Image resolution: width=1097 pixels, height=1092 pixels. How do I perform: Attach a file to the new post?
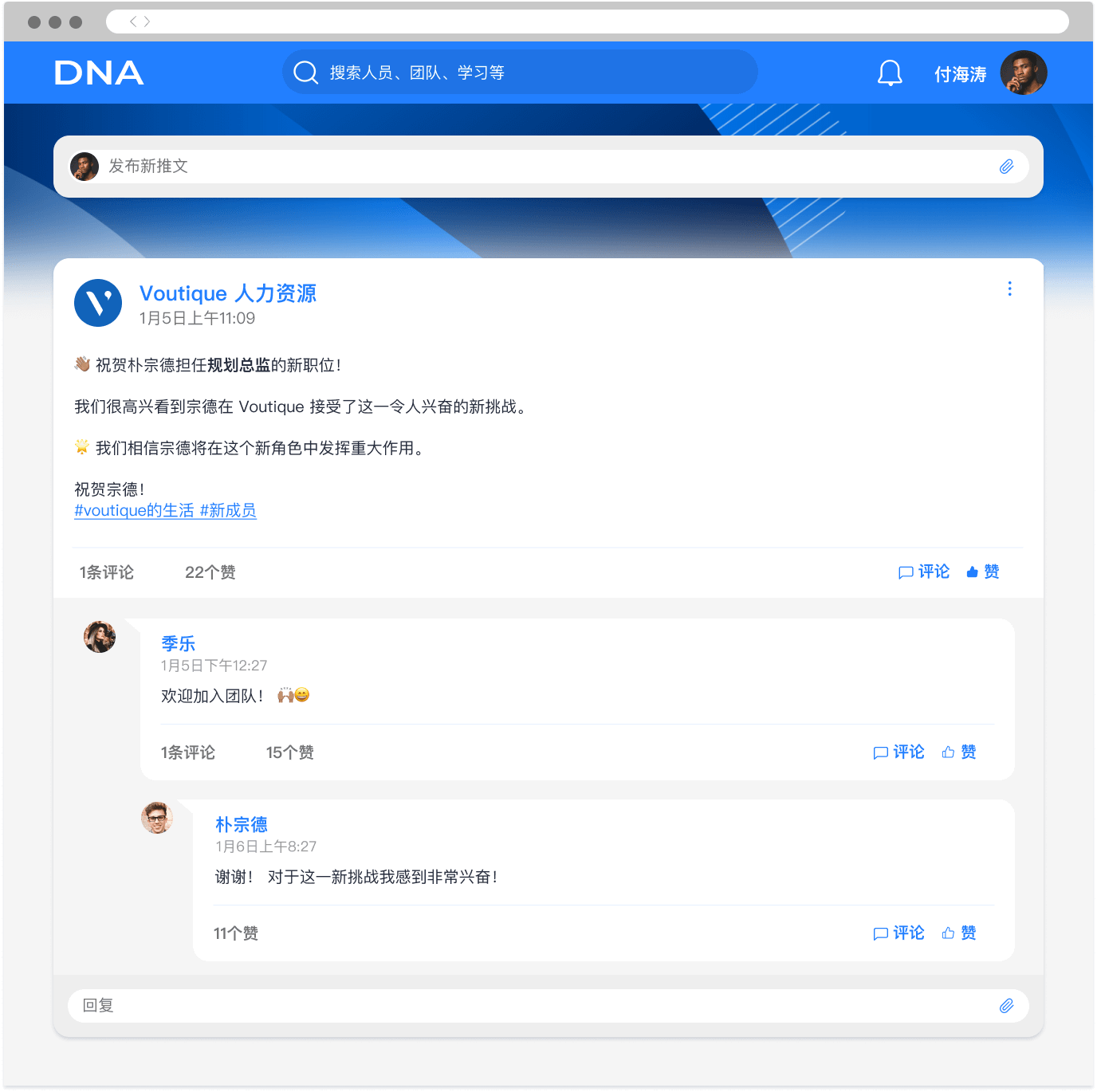pyautogui.click(x=1006, y=167)
